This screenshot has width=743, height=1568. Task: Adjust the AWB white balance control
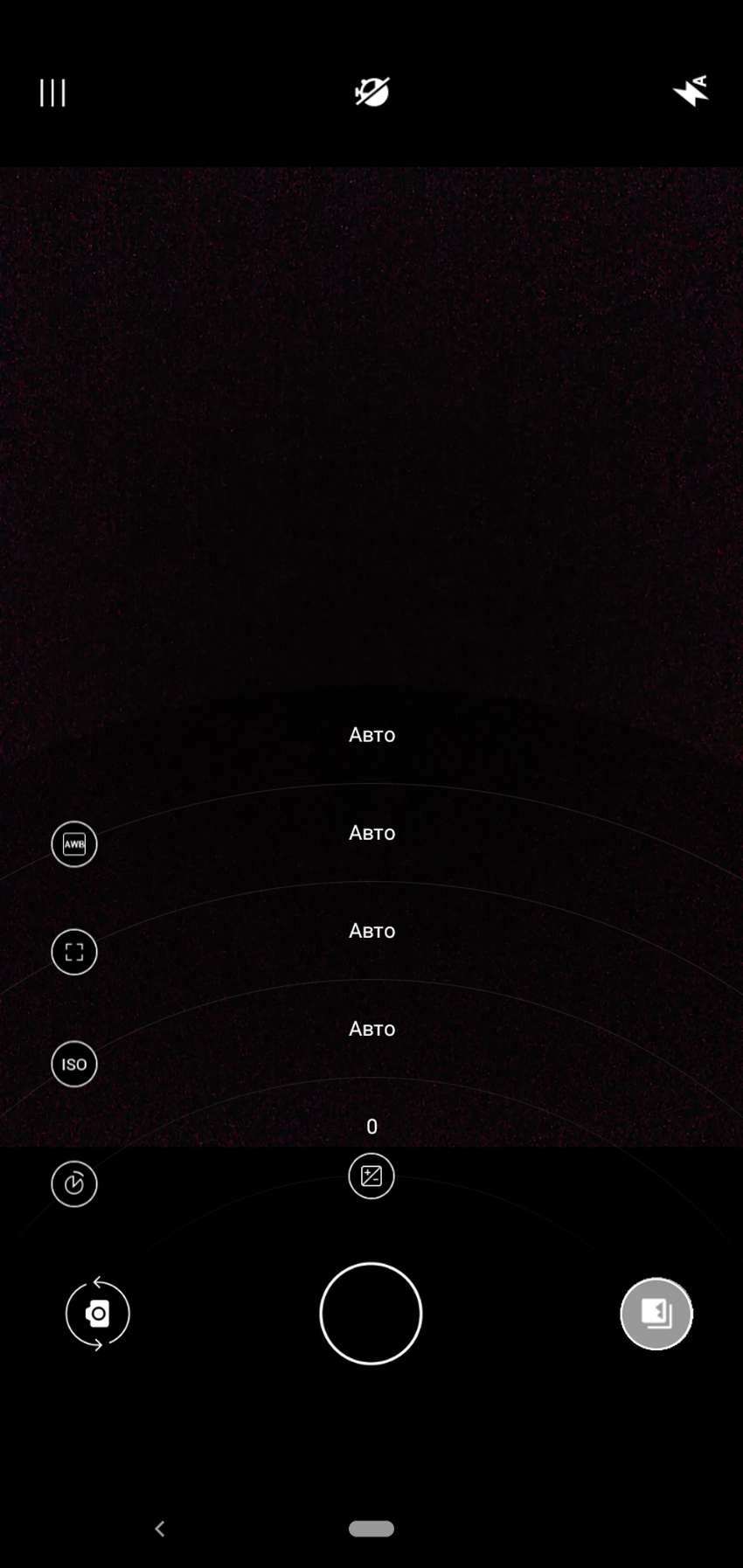74,844
